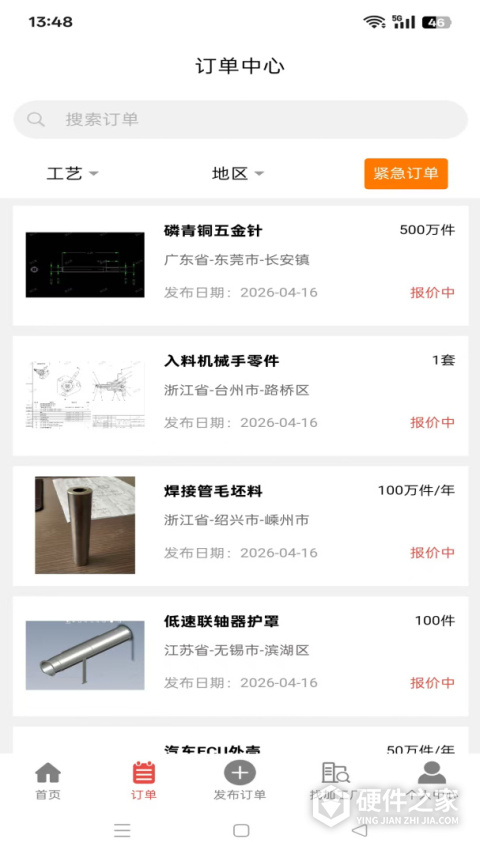Go to the 找加工厂 tab
This screenshot has height=854, width=480.
click(x=336, y=781)
